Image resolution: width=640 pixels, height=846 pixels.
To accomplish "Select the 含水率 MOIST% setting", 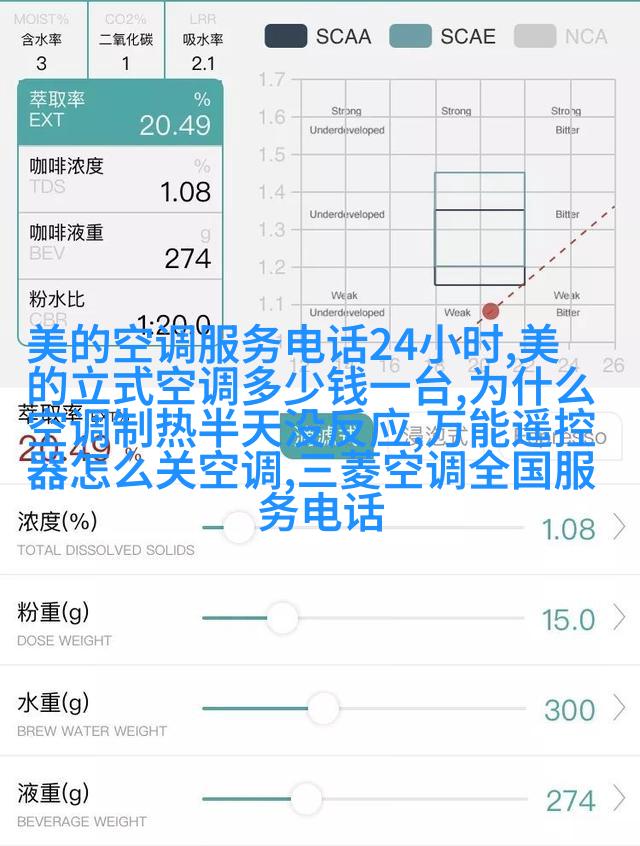I will click(41, 40).
